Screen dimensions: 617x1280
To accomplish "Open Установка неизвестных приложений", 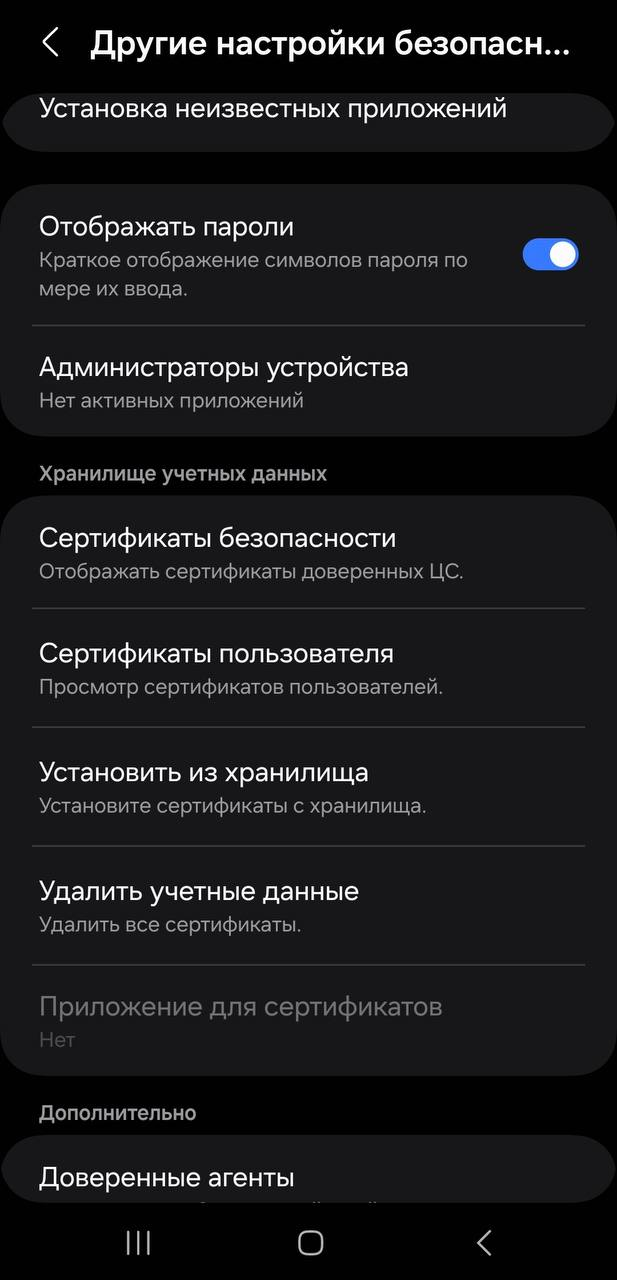I will (272, 109).
